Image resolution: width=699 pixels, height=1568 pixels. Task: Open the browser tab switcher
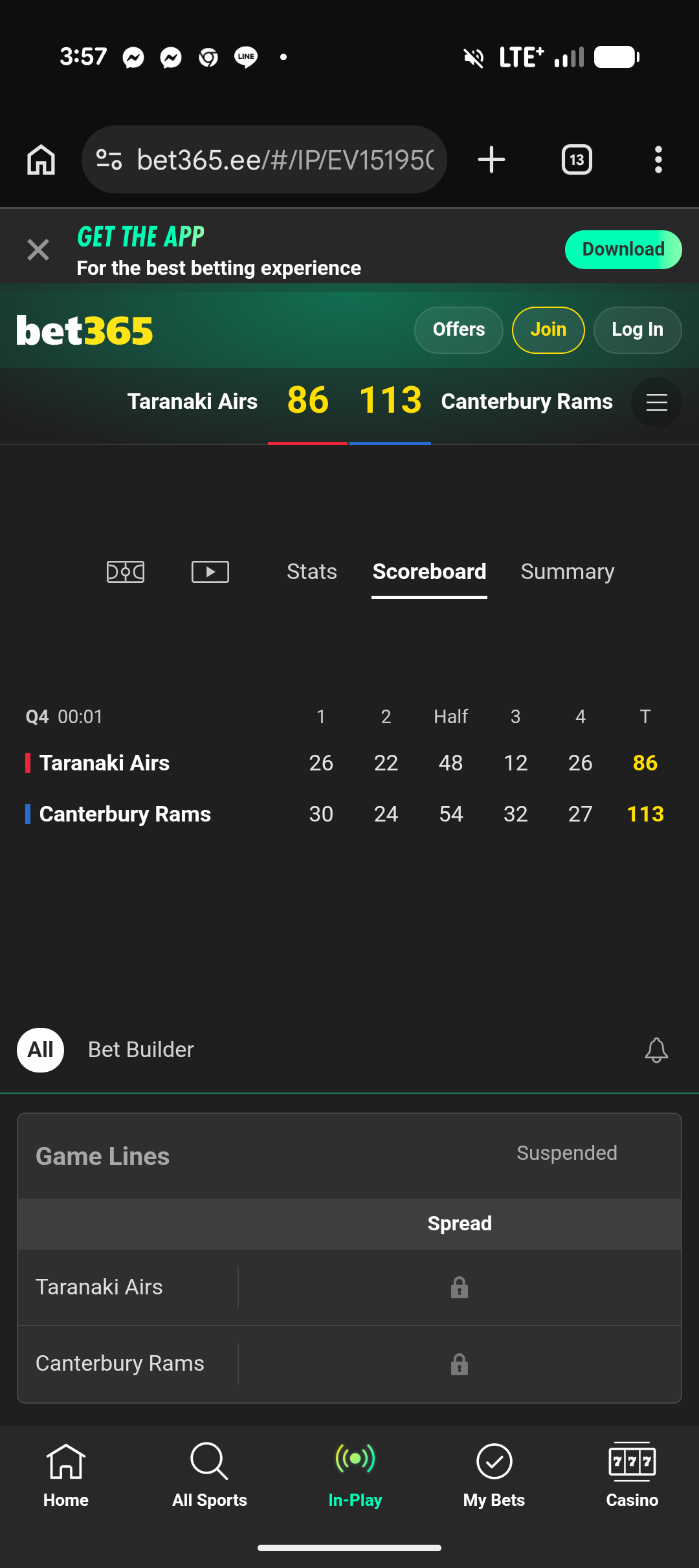tap(577, 160)
